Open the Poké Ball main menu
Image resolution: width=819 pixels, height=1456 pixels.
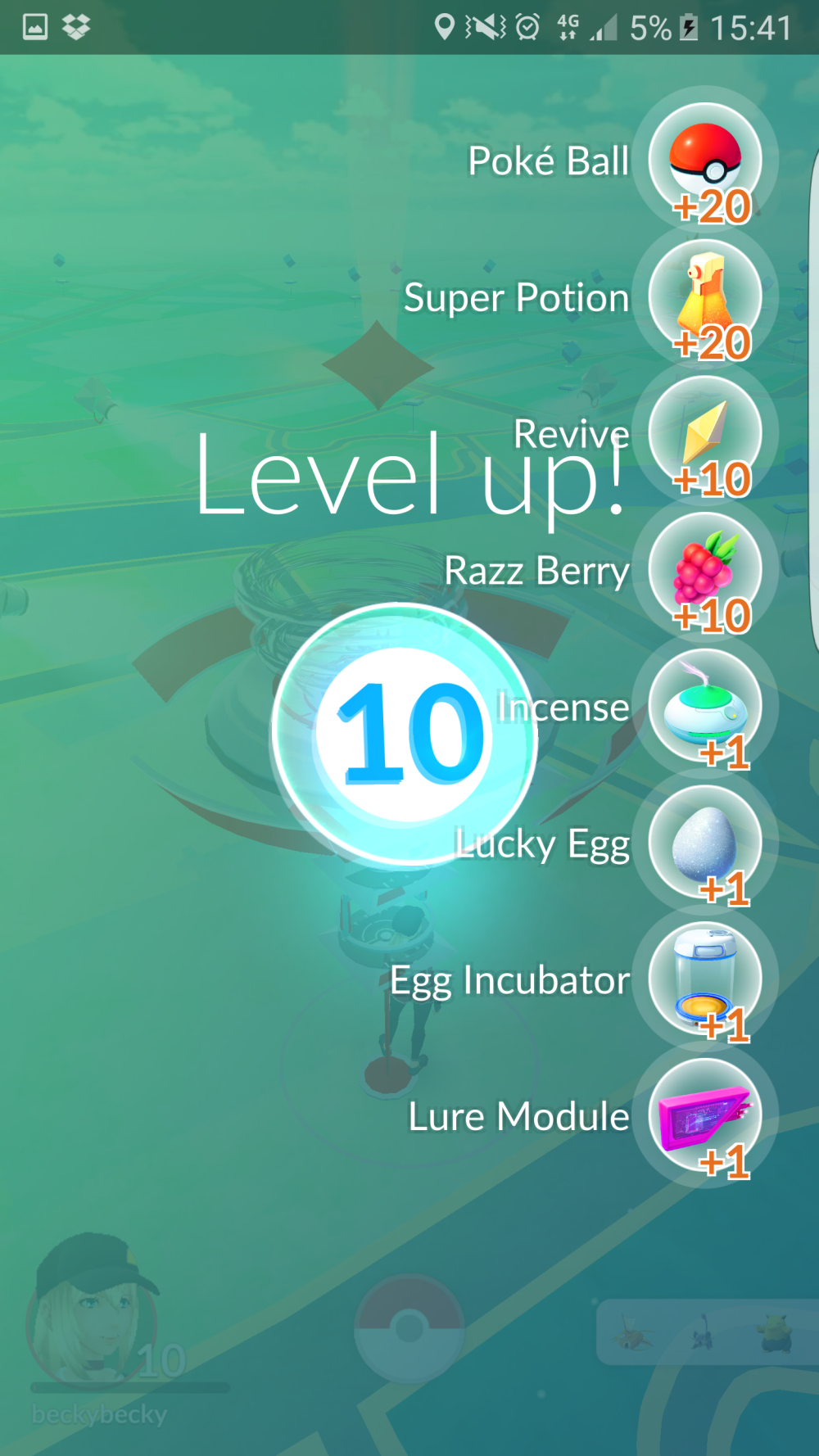409,1328
